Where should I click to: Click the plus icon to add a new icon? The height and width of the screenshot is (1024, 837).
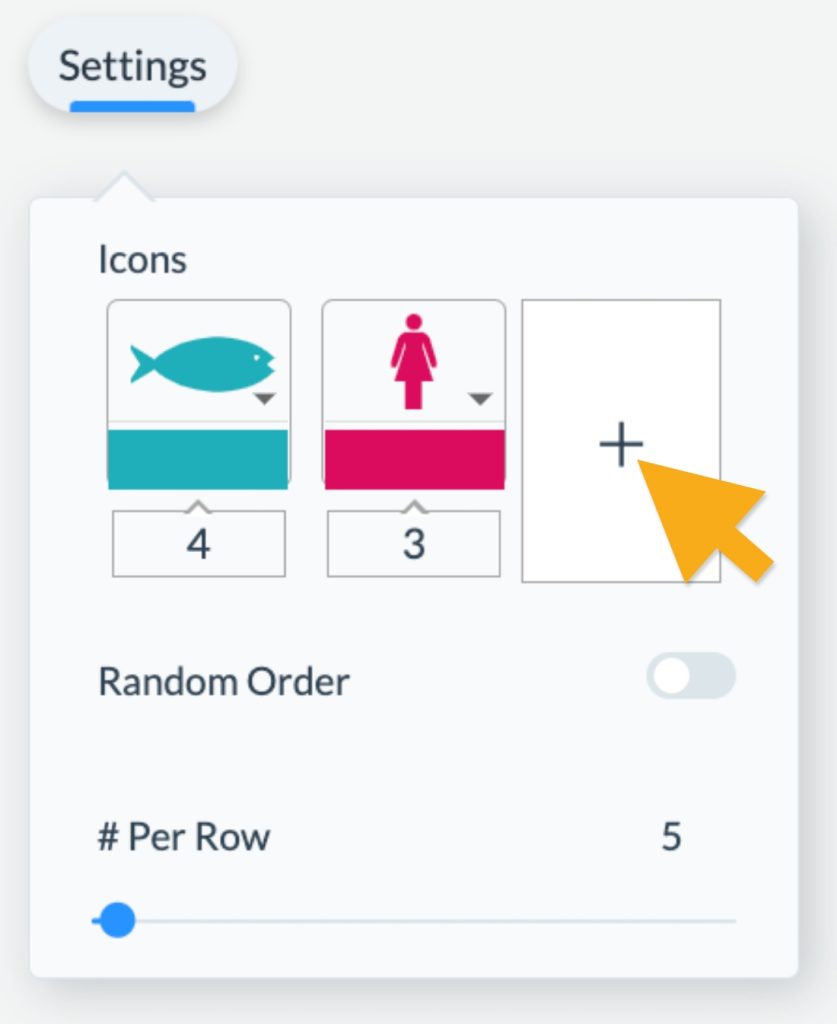tap(620, 443)
